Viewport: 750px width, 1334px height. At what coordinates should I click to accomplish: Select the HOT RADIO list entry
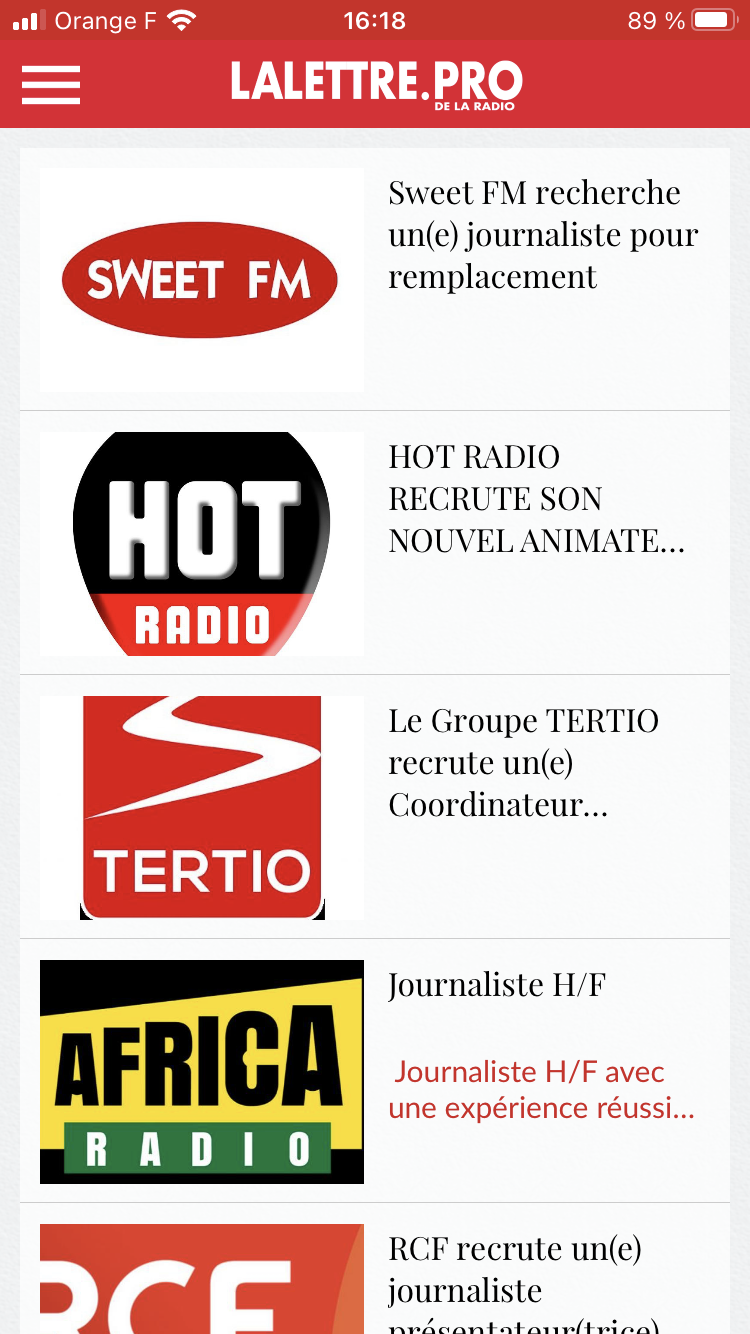coord(375,543)
